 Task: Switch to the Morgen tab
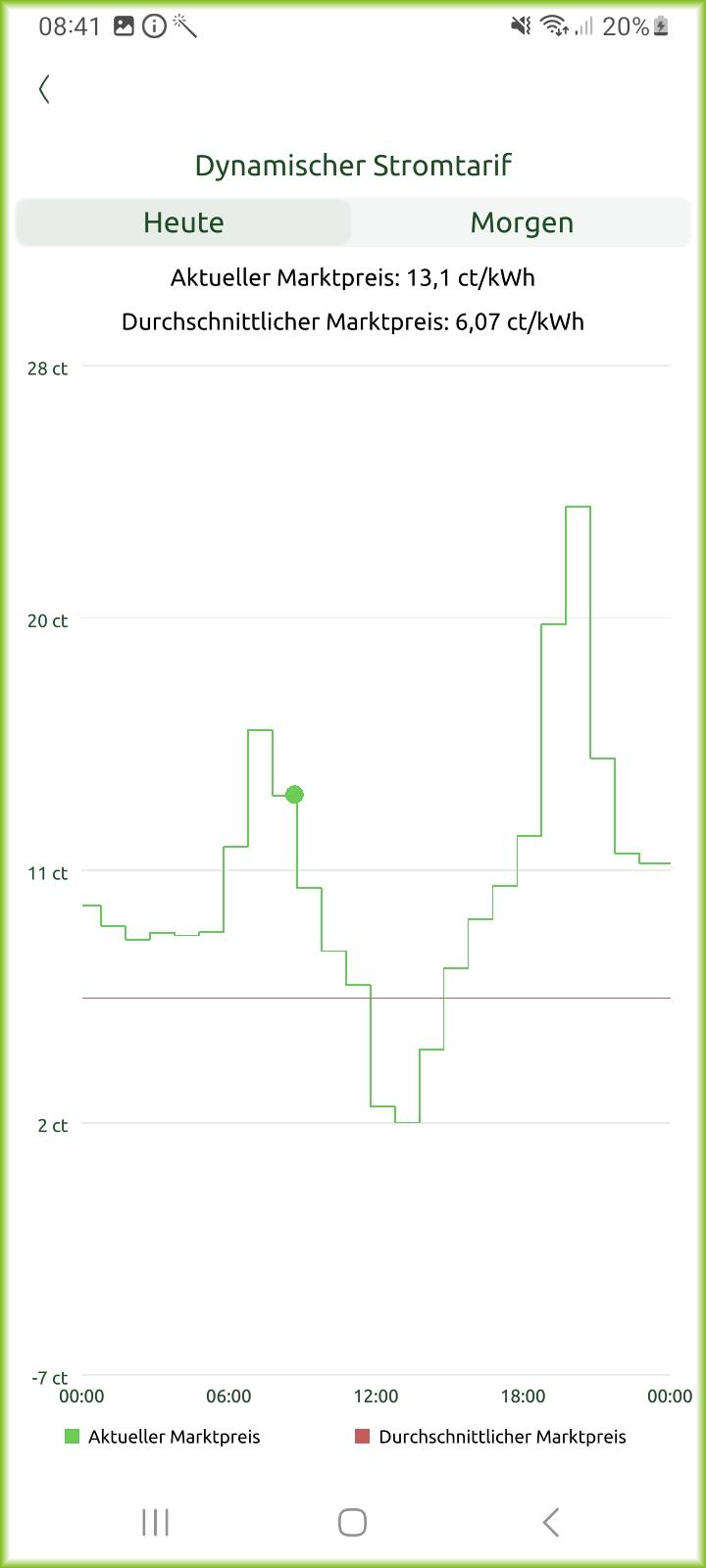pos(522,222)
